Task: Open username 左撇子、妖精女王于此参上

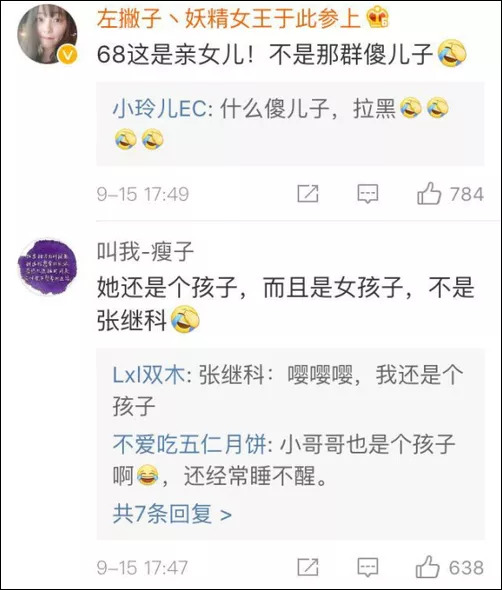Action: point(228,19)
